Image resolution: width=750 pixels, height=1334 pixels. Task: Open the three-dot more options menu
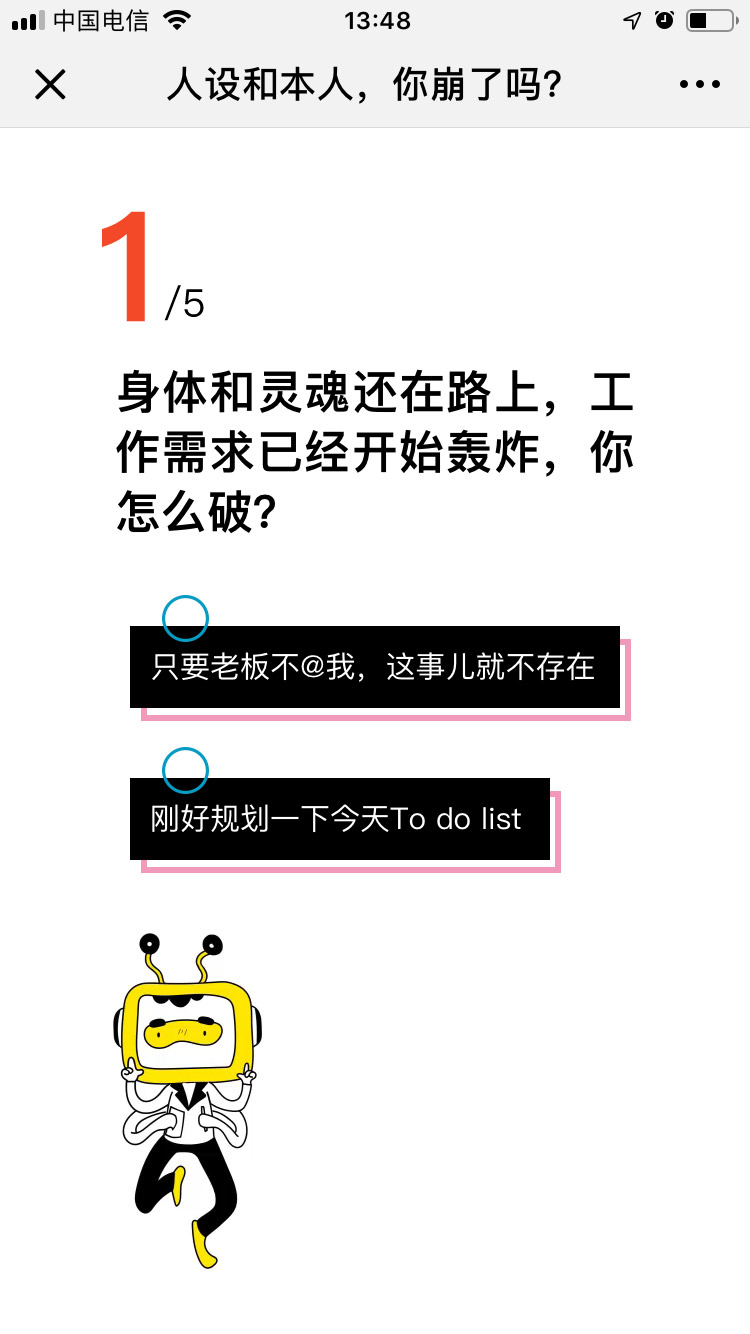[699, 85]
